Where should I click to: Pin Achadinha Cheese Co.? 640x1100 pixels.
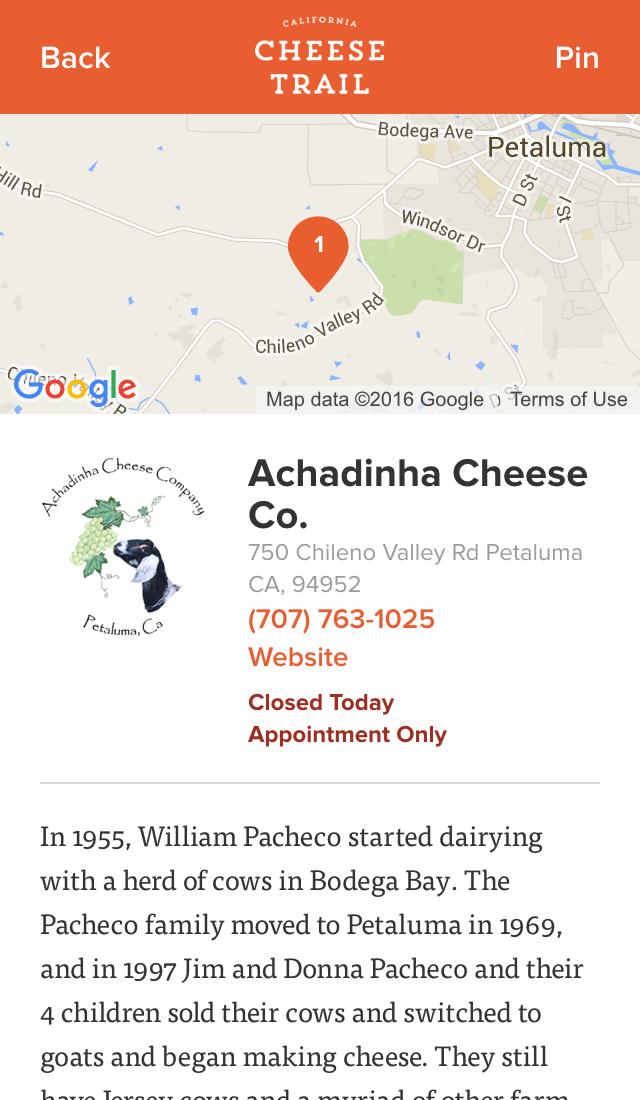tap(576, 58)
